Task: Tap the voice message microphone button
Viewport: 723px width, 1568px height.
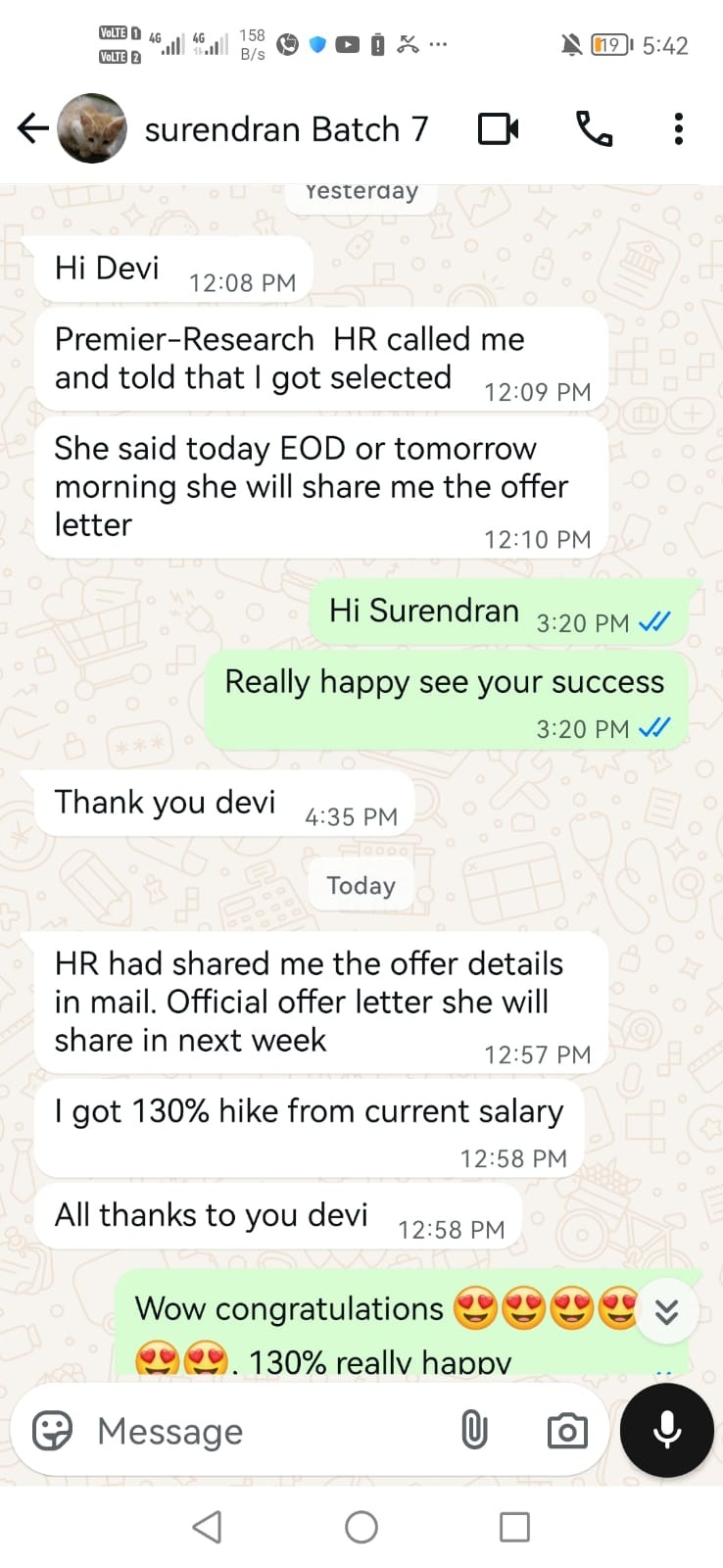Action: [667, 1431]
